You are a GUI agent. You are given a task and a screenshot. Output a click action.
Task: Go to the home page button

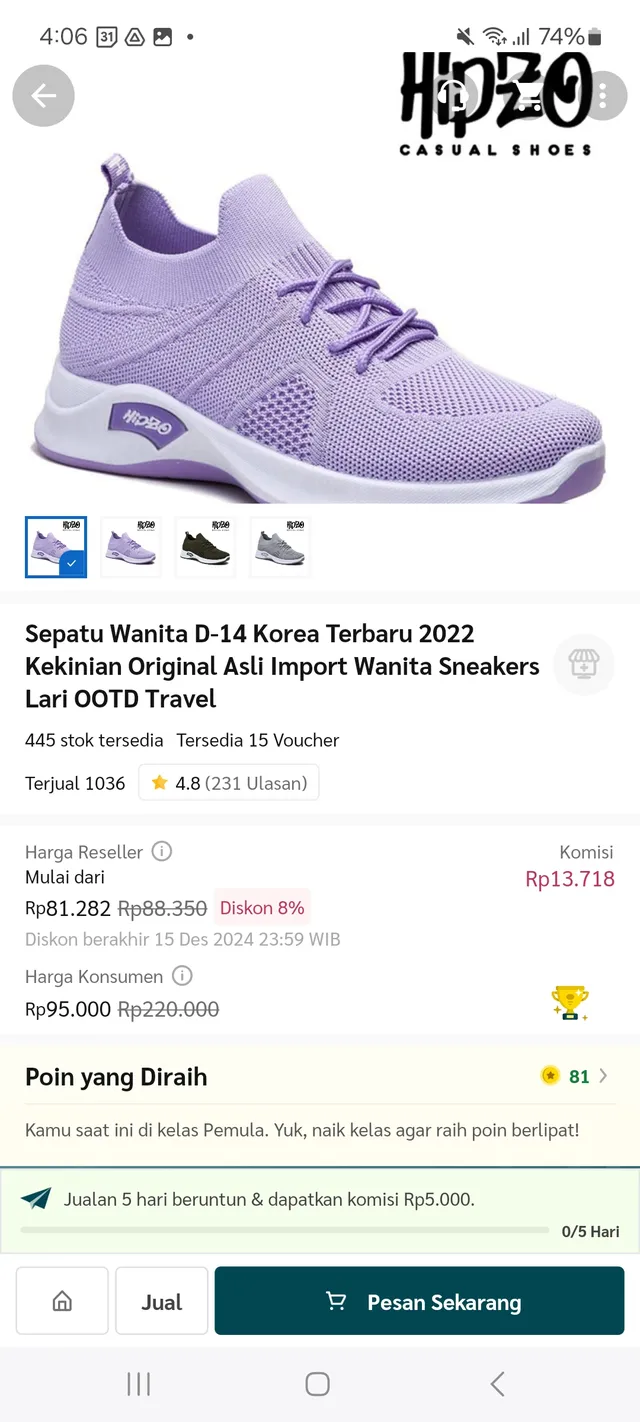pos(62,1301)
